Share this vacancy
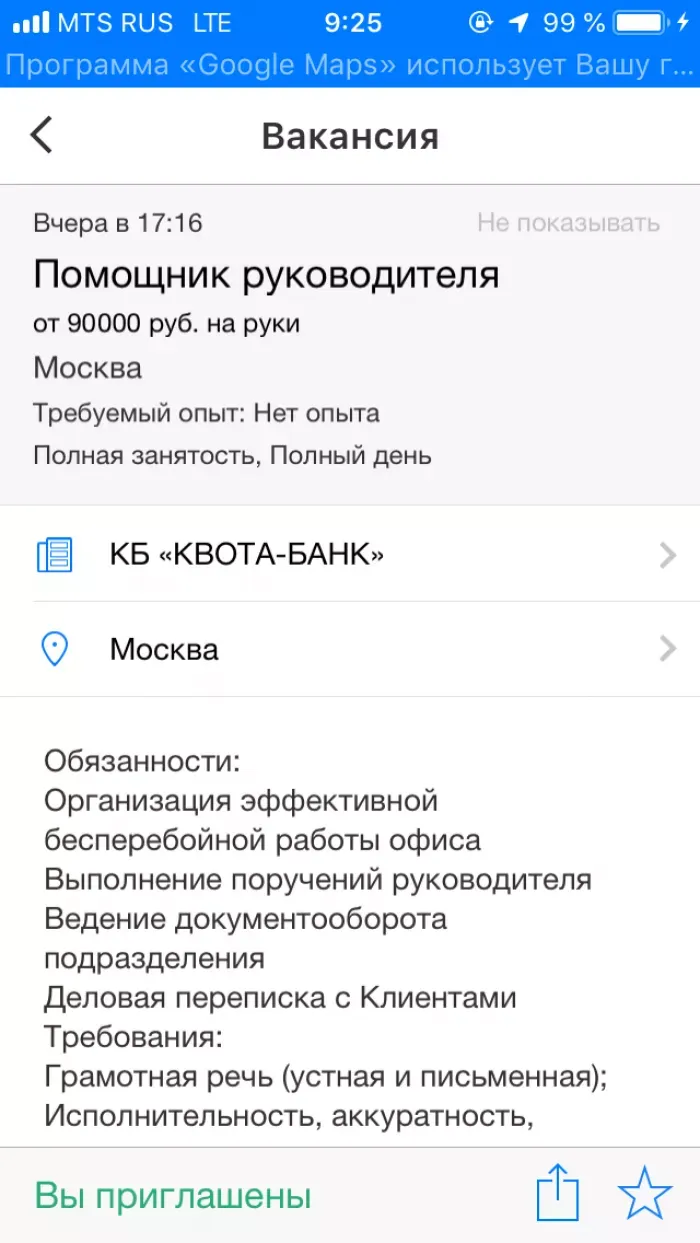 557,1194
